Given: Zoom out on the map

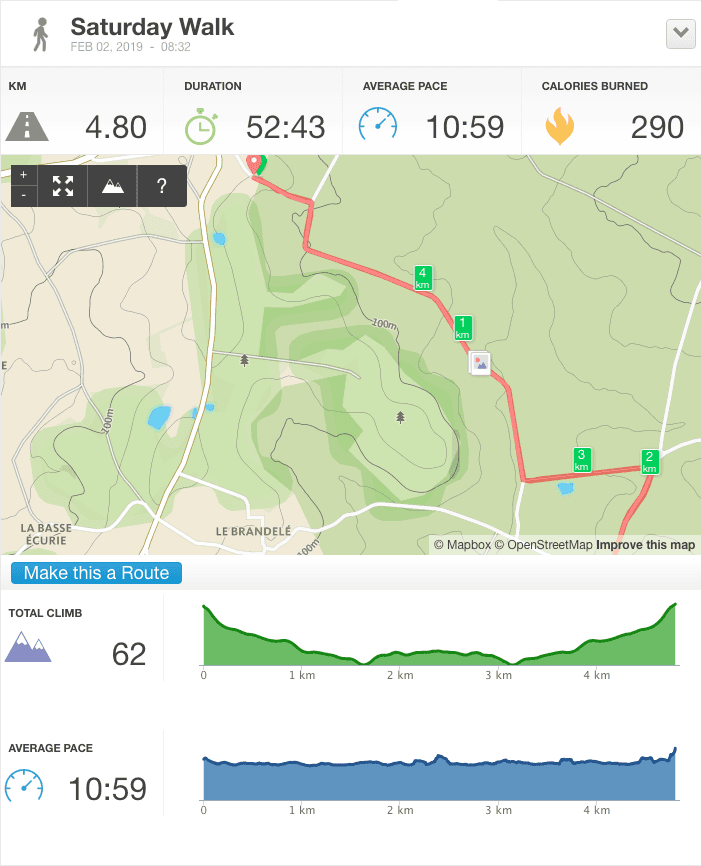Looking at the screenshot, I should (x=24, y=196).
